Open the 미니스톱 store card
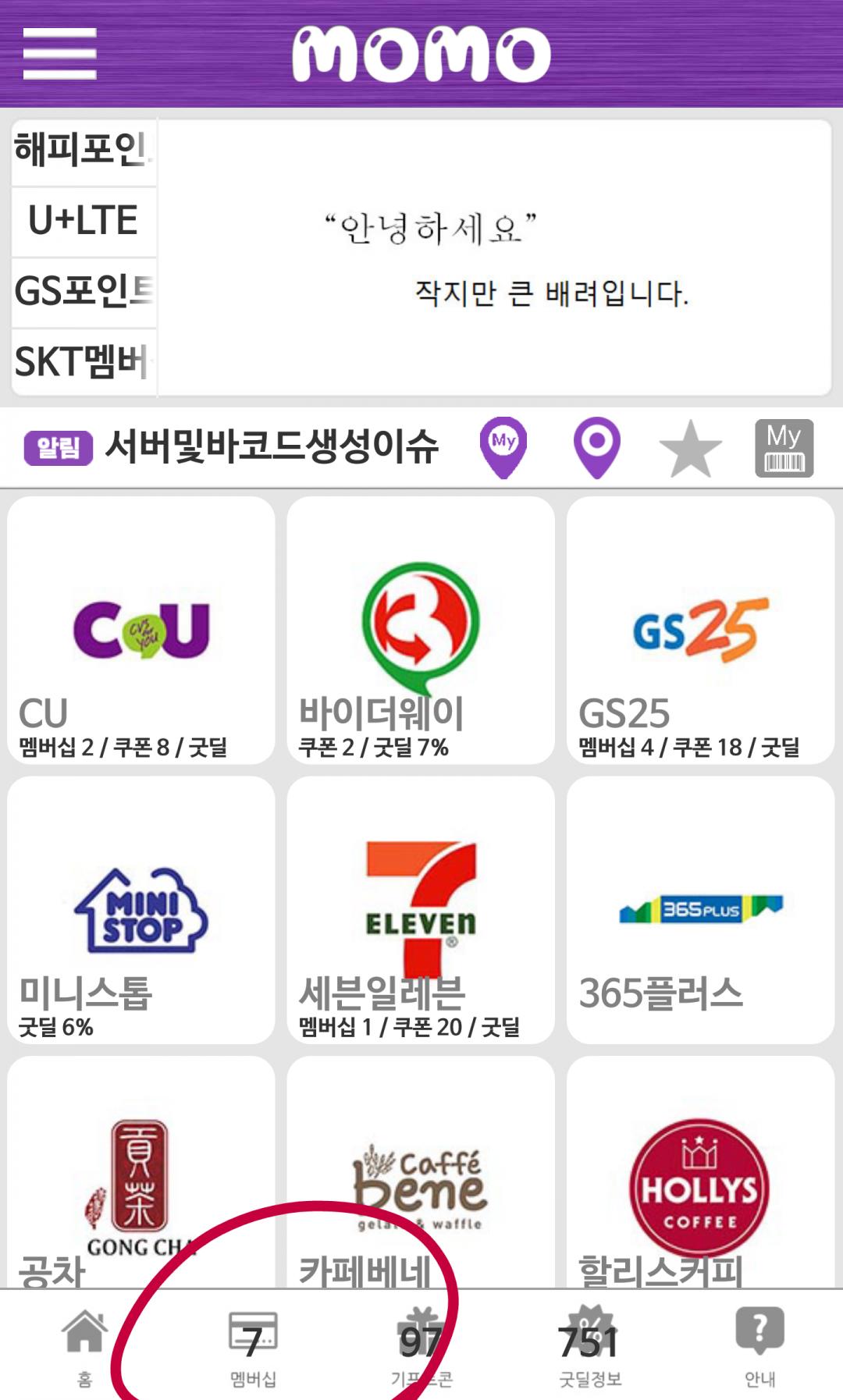843x1400 pixels. 141,910
